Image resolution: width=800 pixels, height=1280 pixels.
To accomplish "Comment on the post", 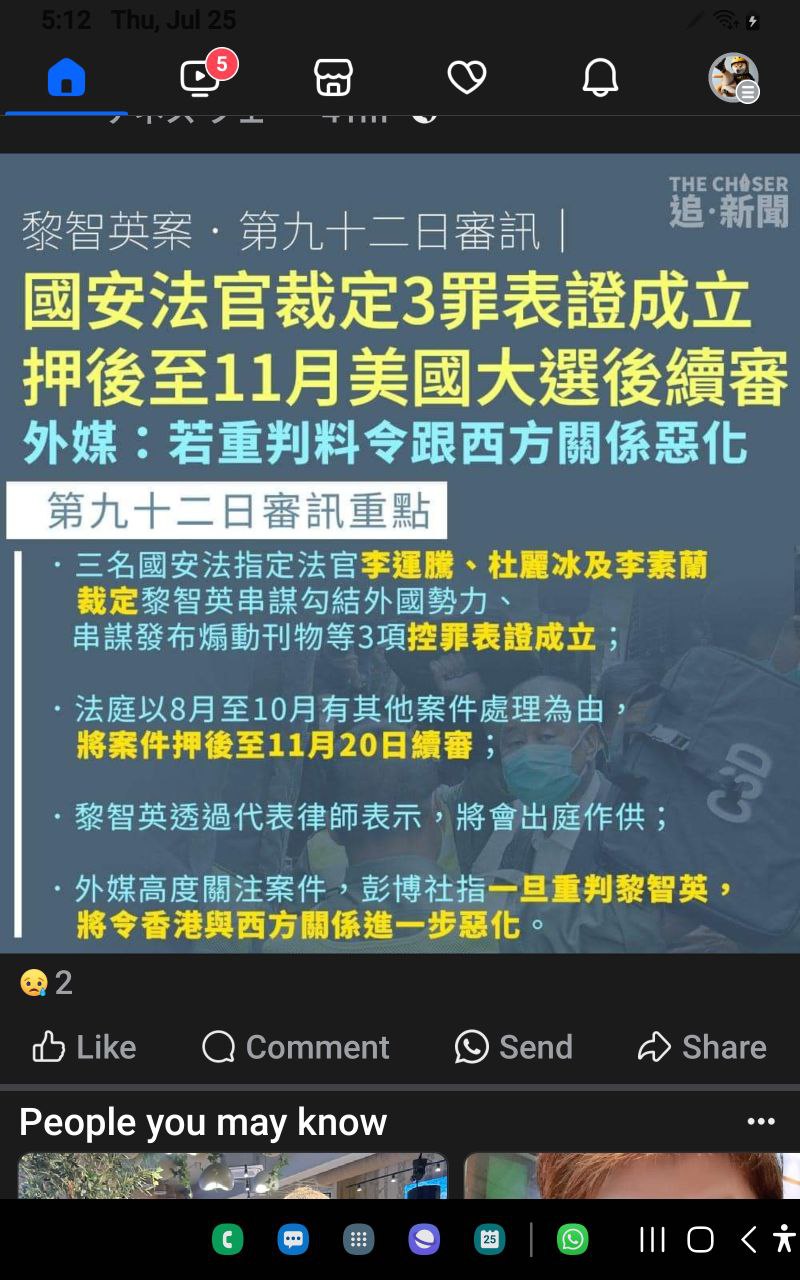I will [295, 1047].
